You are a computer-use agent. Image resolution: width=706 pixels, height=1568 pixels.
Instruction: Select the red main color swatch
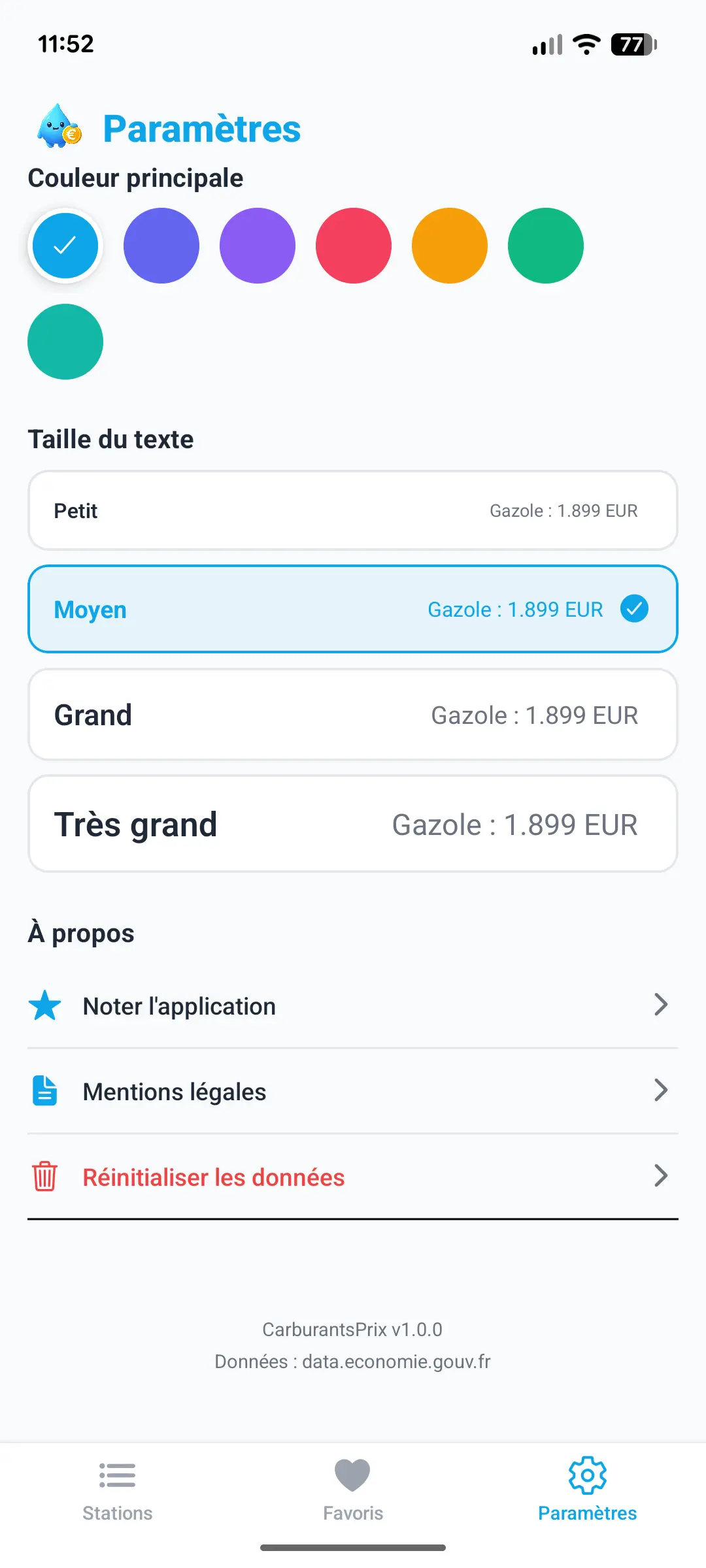(x=353, y=246)
